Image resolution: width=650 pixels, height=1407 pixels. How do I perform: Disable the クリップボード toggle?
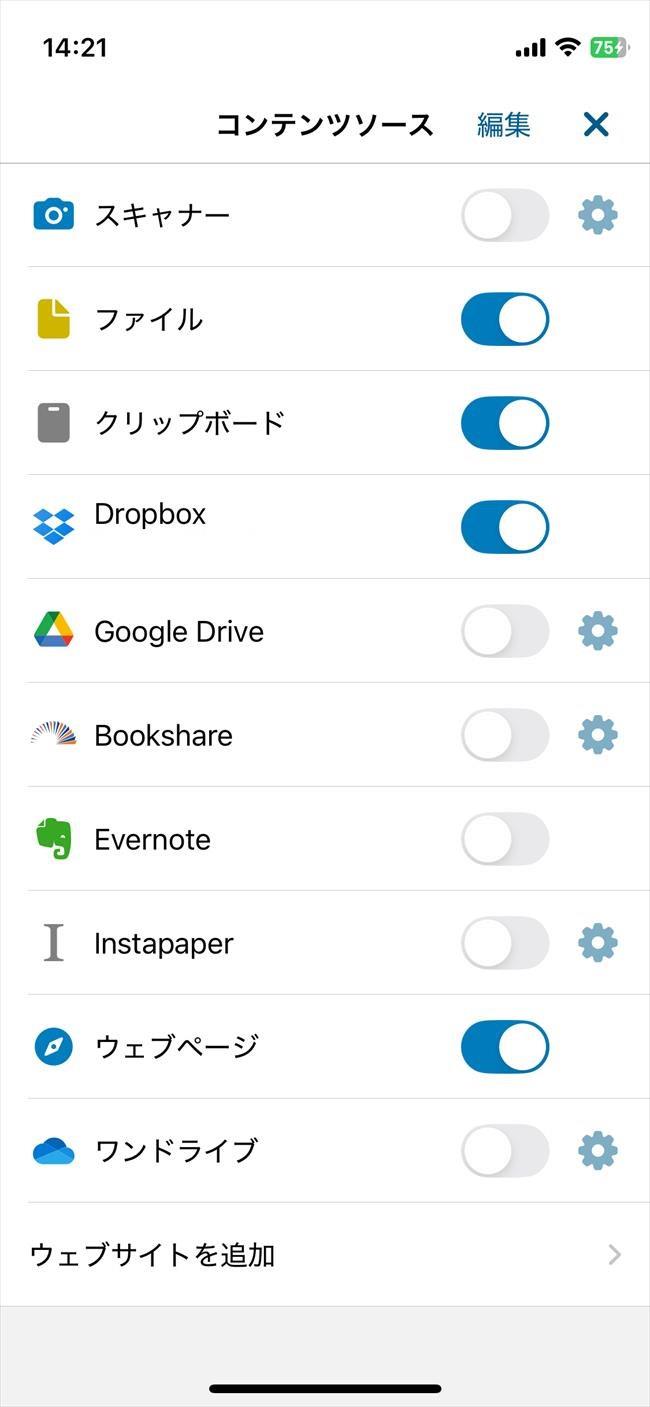(505, 423)
